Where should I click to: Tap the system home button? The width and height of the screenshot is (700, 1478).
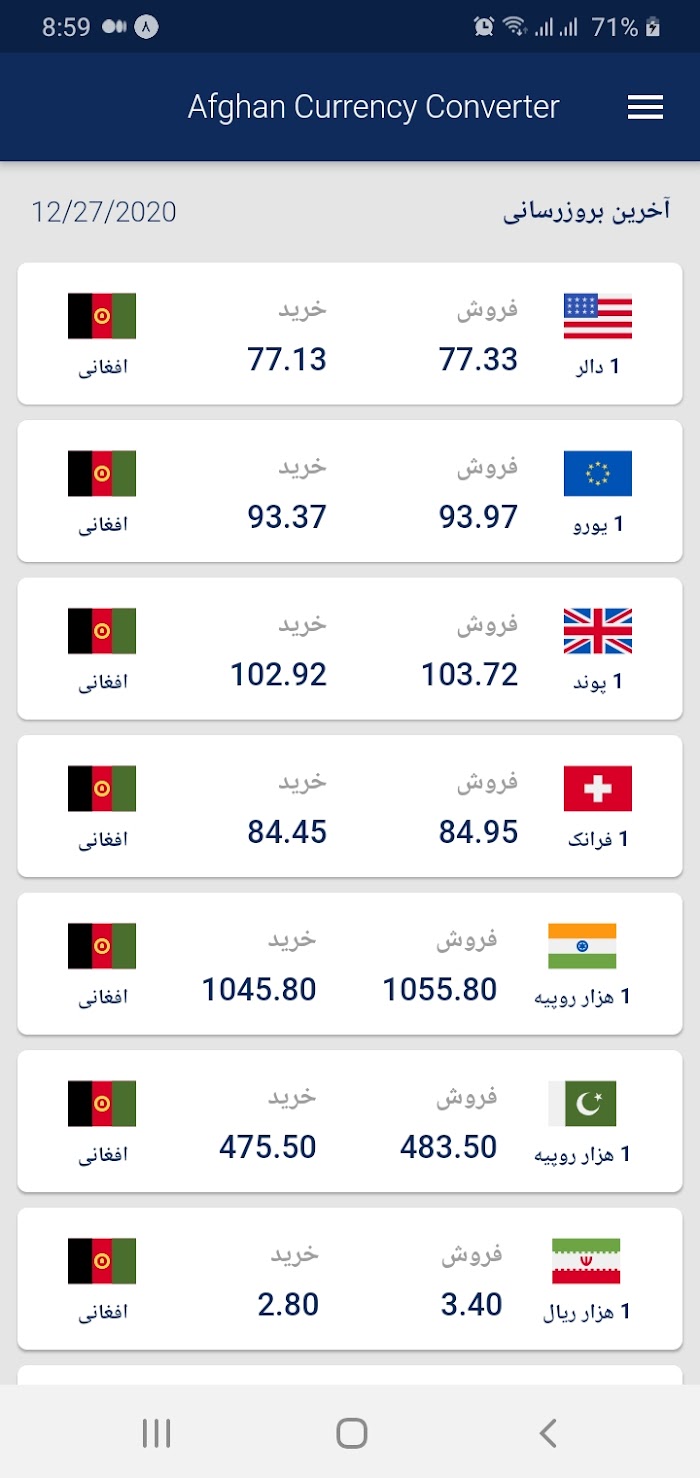pos(351,1433)
